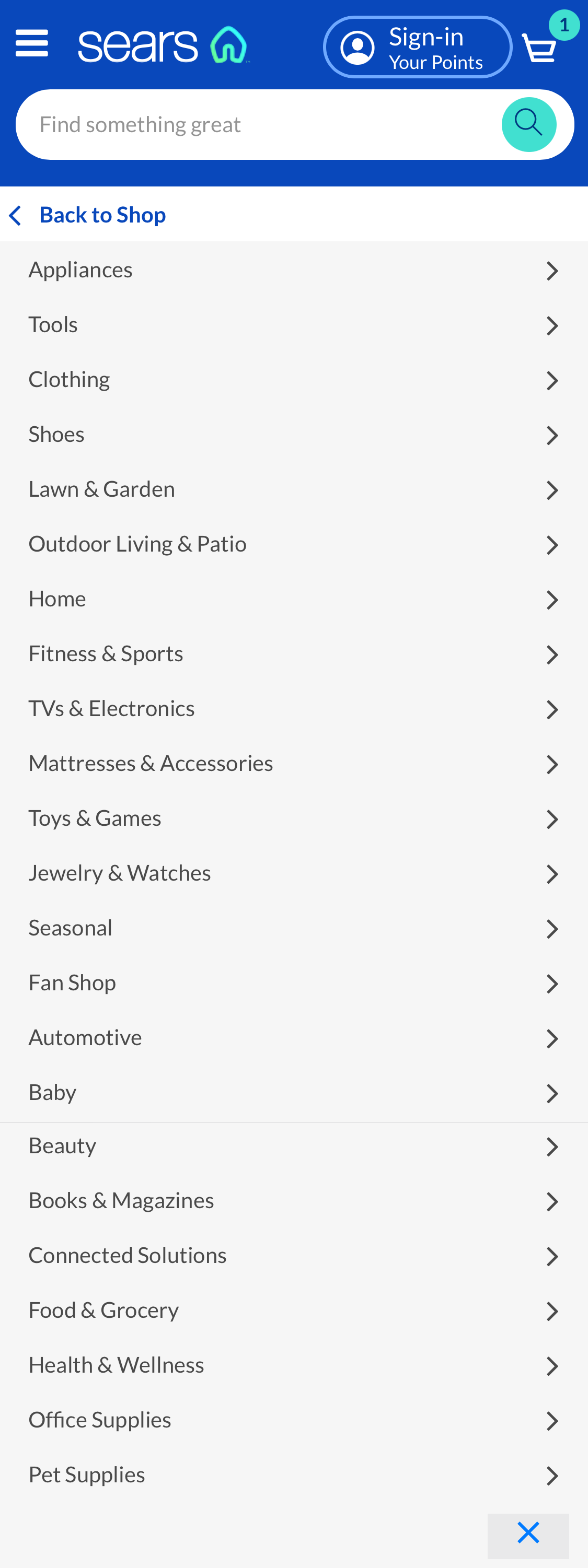Image resolution: width=588 pixels, height=1568 pixels.
Task: Select the Lawn & Garden menu item
Action: [x=101, y=489]
